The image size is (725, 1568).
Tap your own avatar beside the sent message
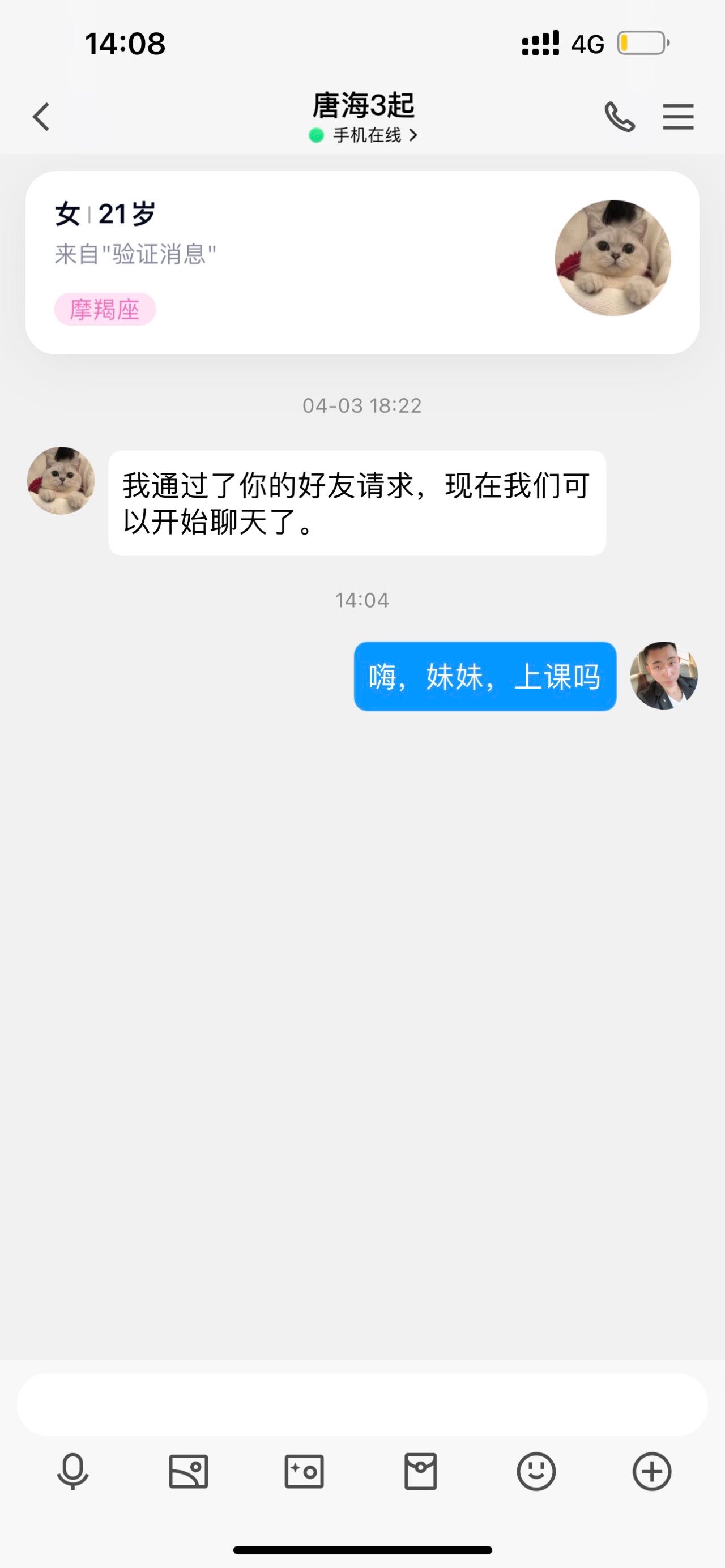663,675
